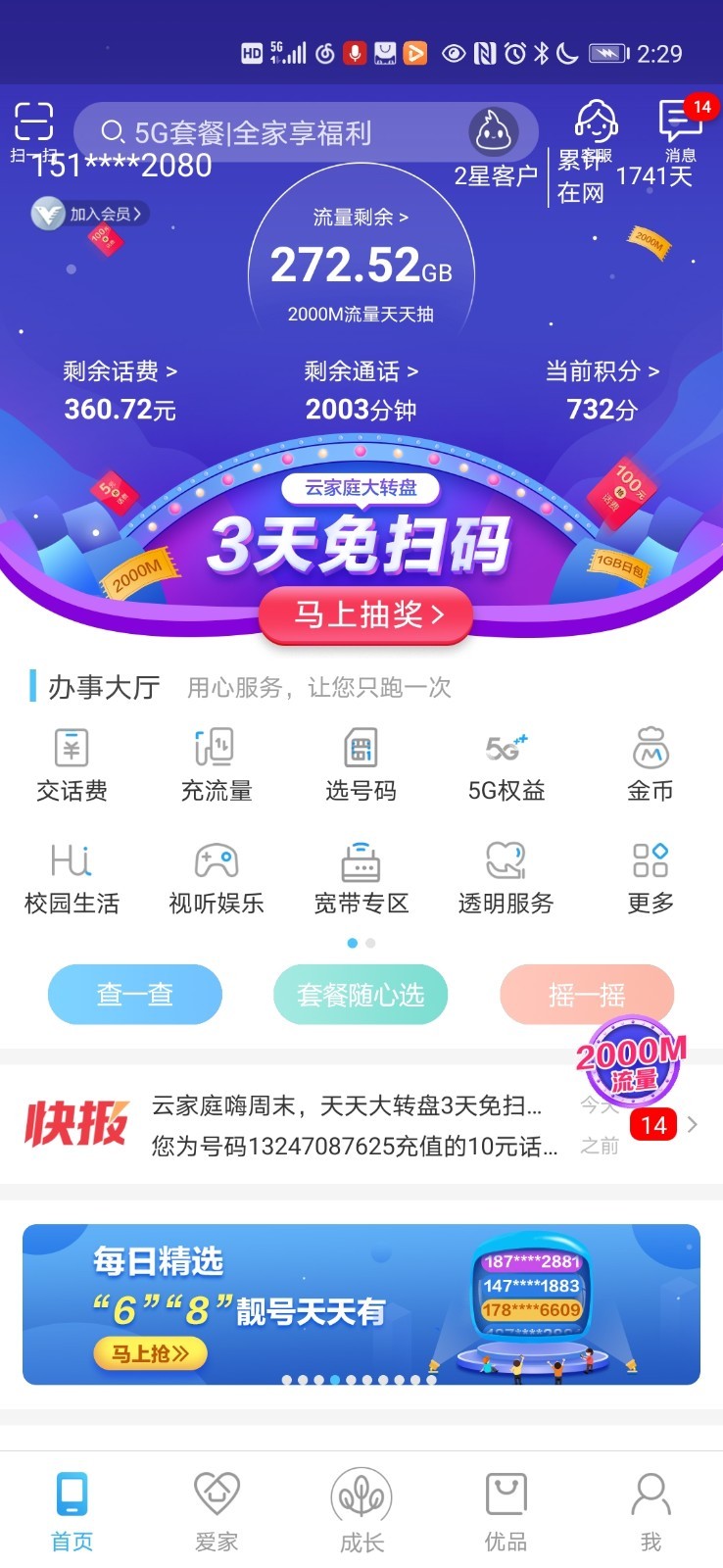This screenshot has width=723, height=1568.
Task: Tap the 套餐随心选 button
Action: tap(361, 995)
